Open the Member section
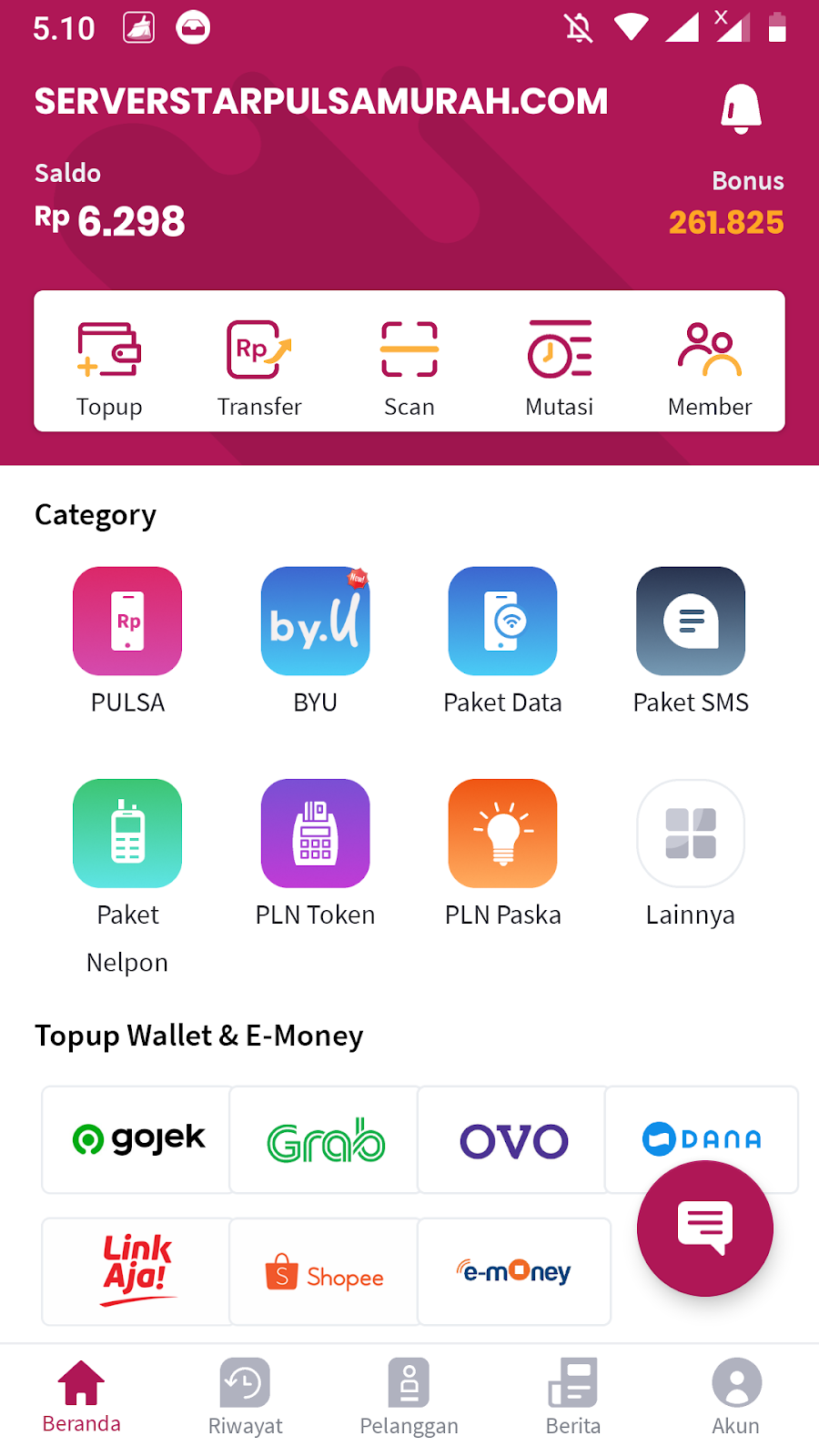The image size is (819, 1456). (710, 369)
